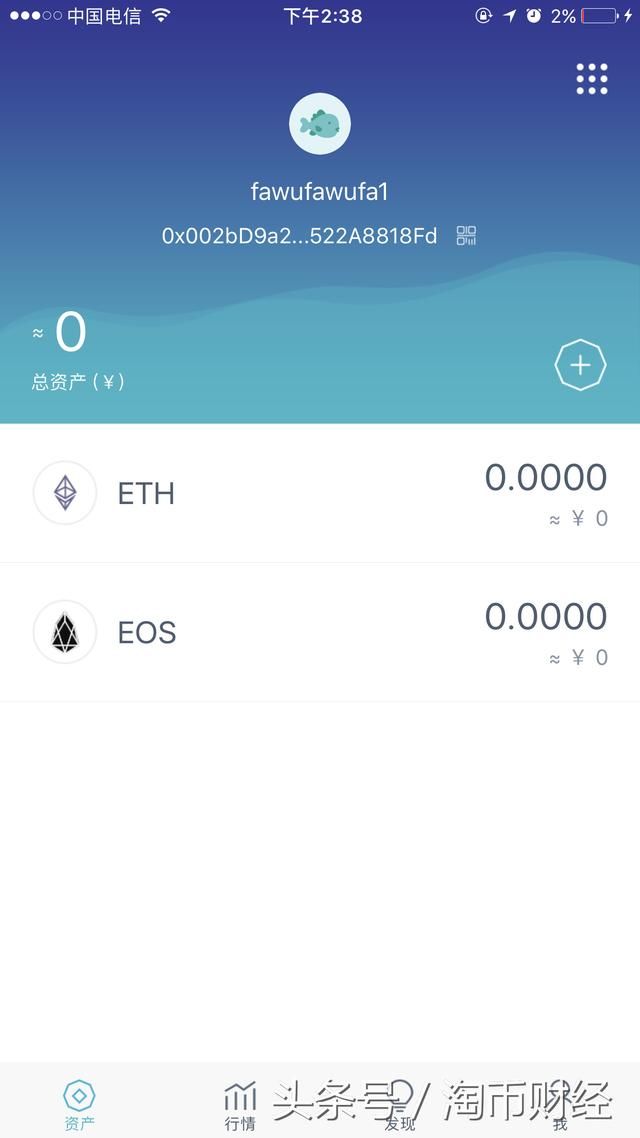Open the 我 tab
The image size is (640, 1138).
[x=560, y=1104]
